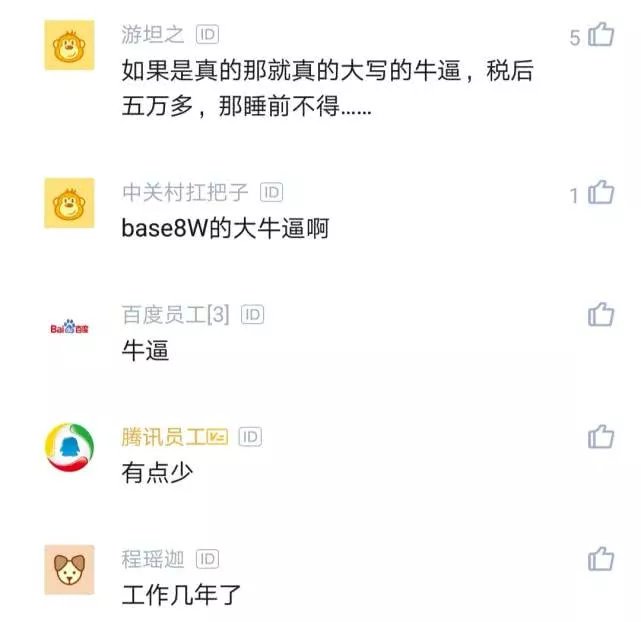The image size is (641, 622).
Task: Open 游坦之's profile avatar
Action: click(70, 45)
